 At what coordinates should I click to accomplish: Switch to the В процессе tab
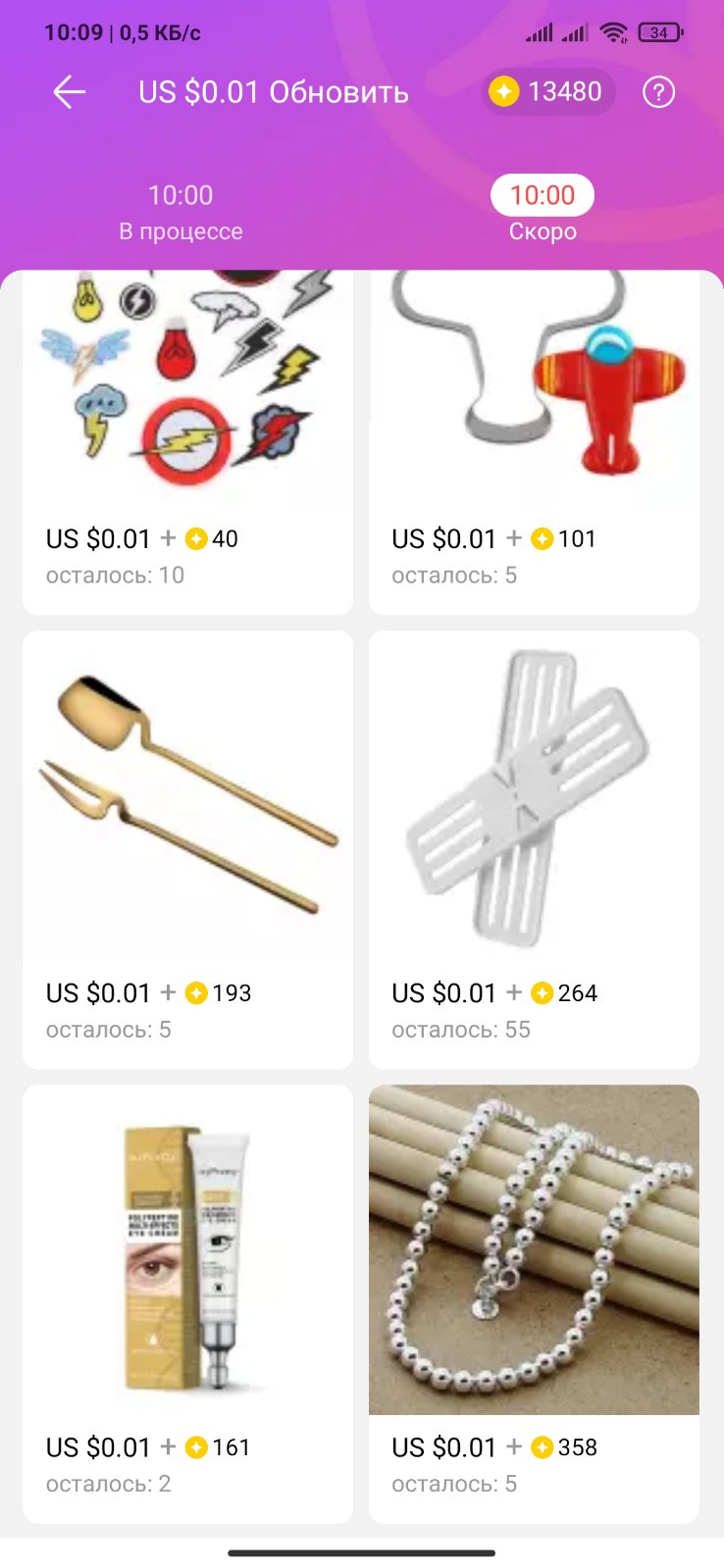click(181, 212)
